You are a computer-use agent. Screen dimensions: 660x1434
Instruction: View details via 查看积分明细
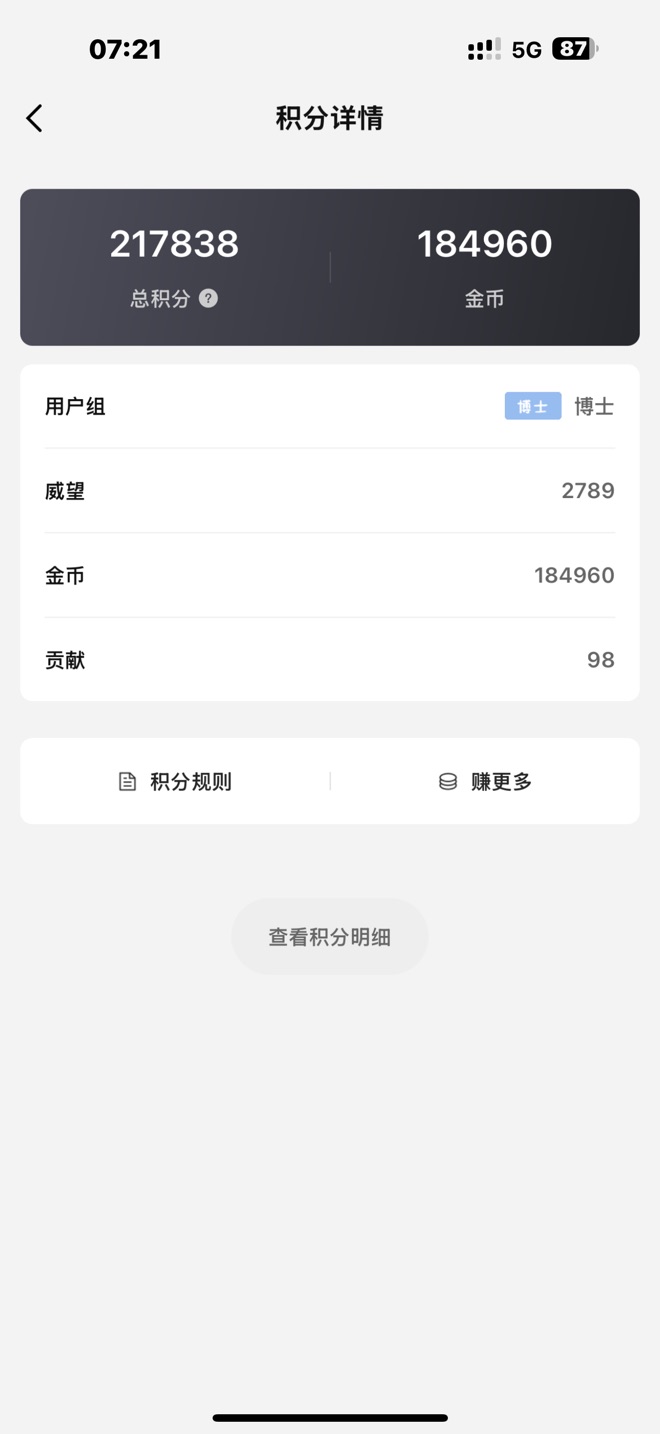click(330, 937)
